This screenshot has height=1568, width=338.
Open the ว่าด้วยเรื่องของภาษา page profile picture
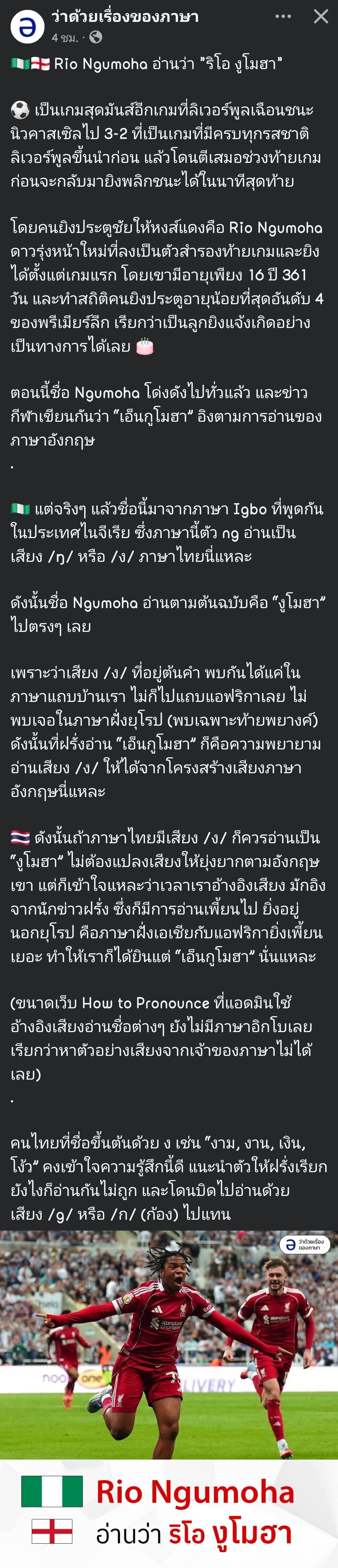coord(28,27)
